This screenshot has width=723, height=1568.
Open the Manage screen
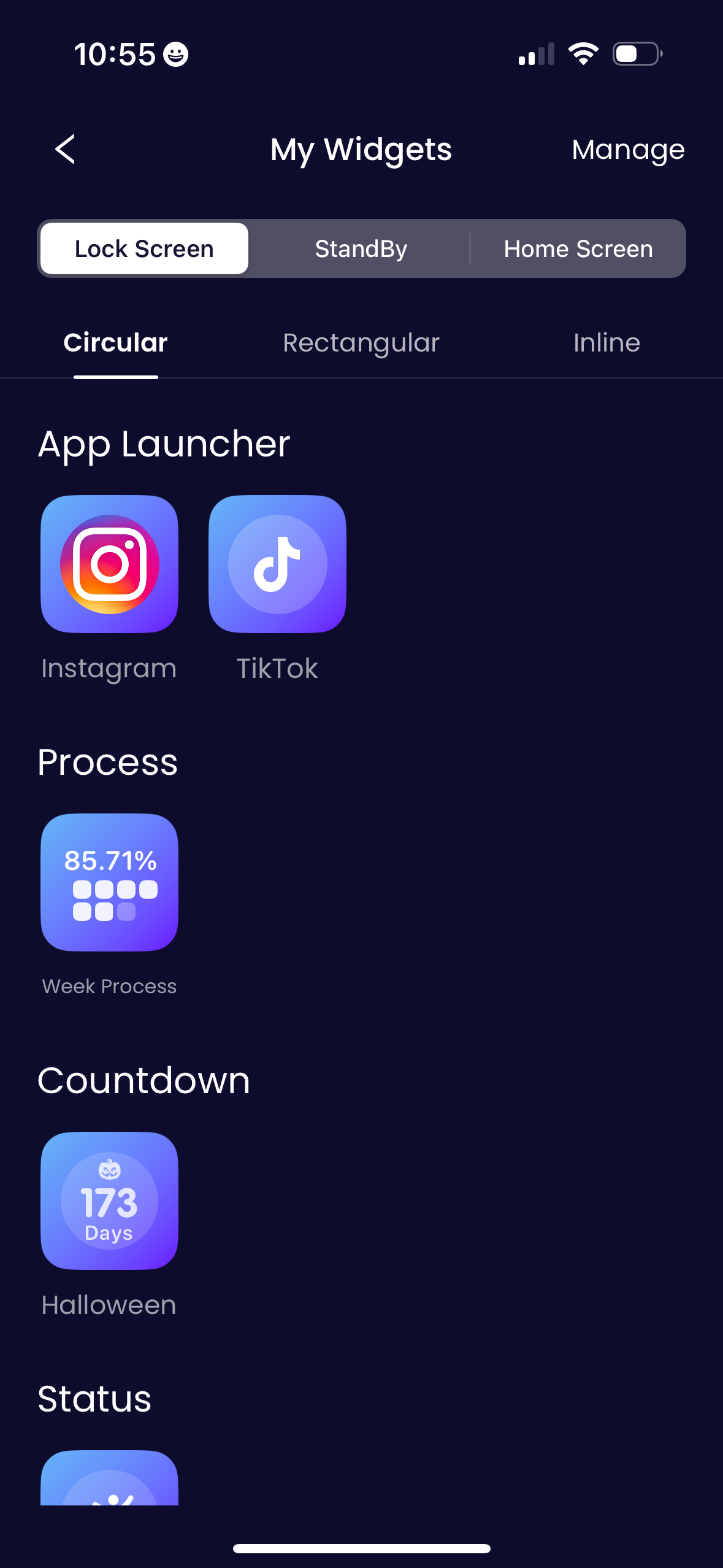point(628,149)
